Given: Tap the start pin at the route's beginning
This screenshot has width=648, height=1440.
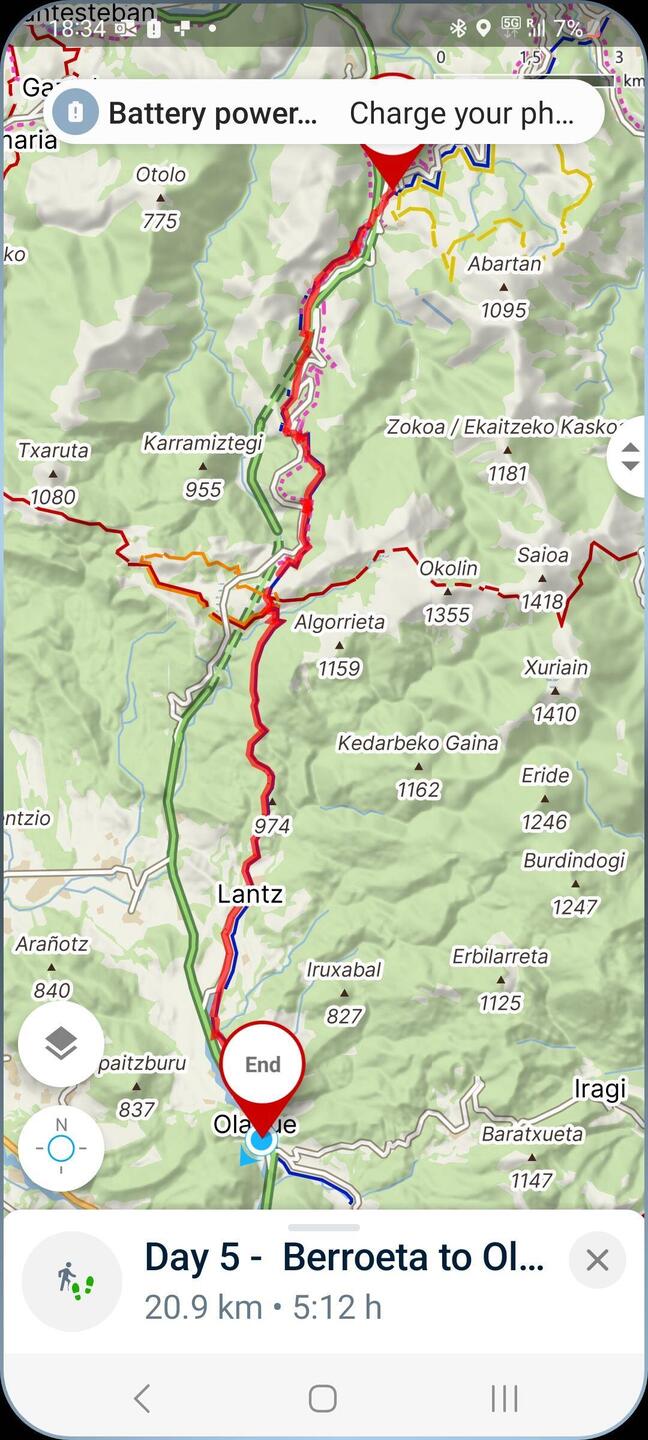Looking at the screenshot, I should (x=394, y=150).
